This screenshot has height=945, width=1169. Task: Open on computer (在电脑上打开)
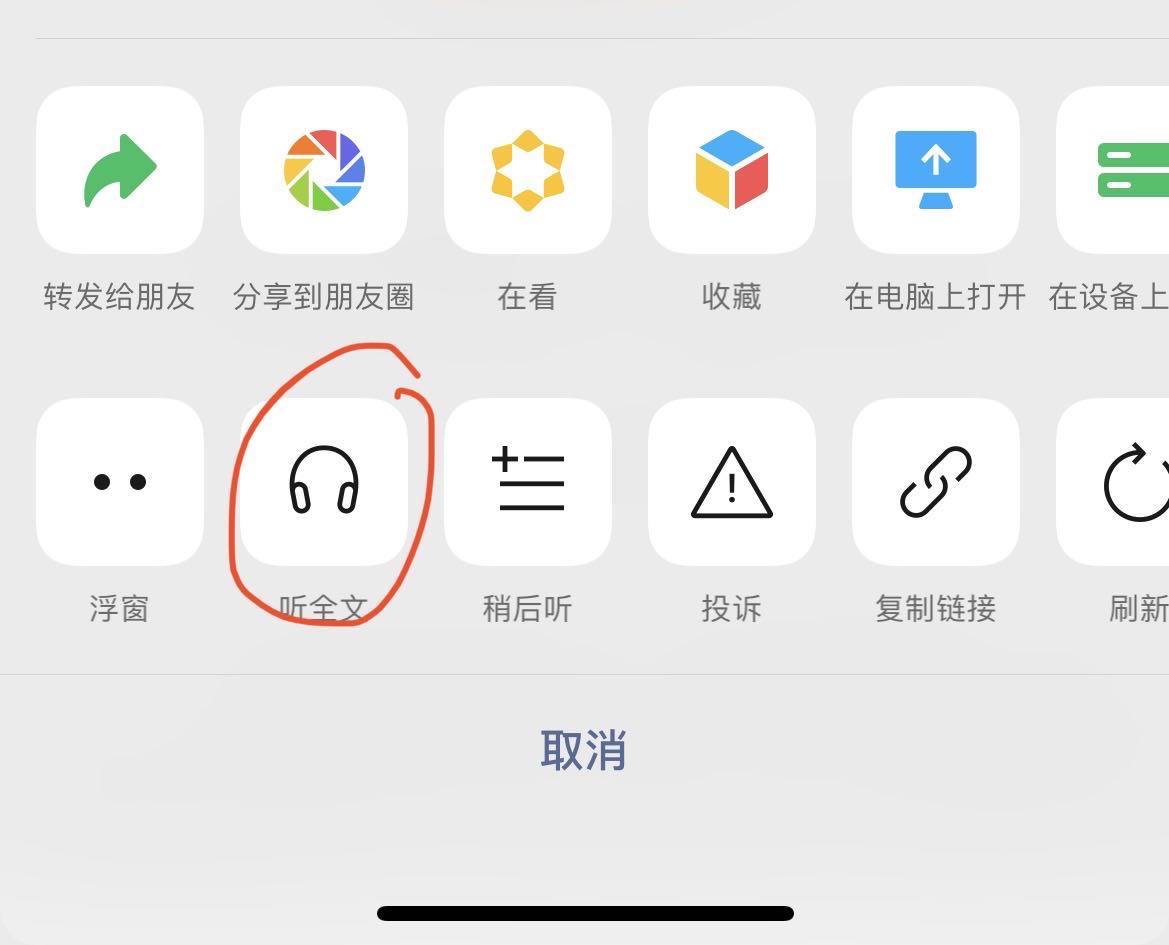point(936,170)
